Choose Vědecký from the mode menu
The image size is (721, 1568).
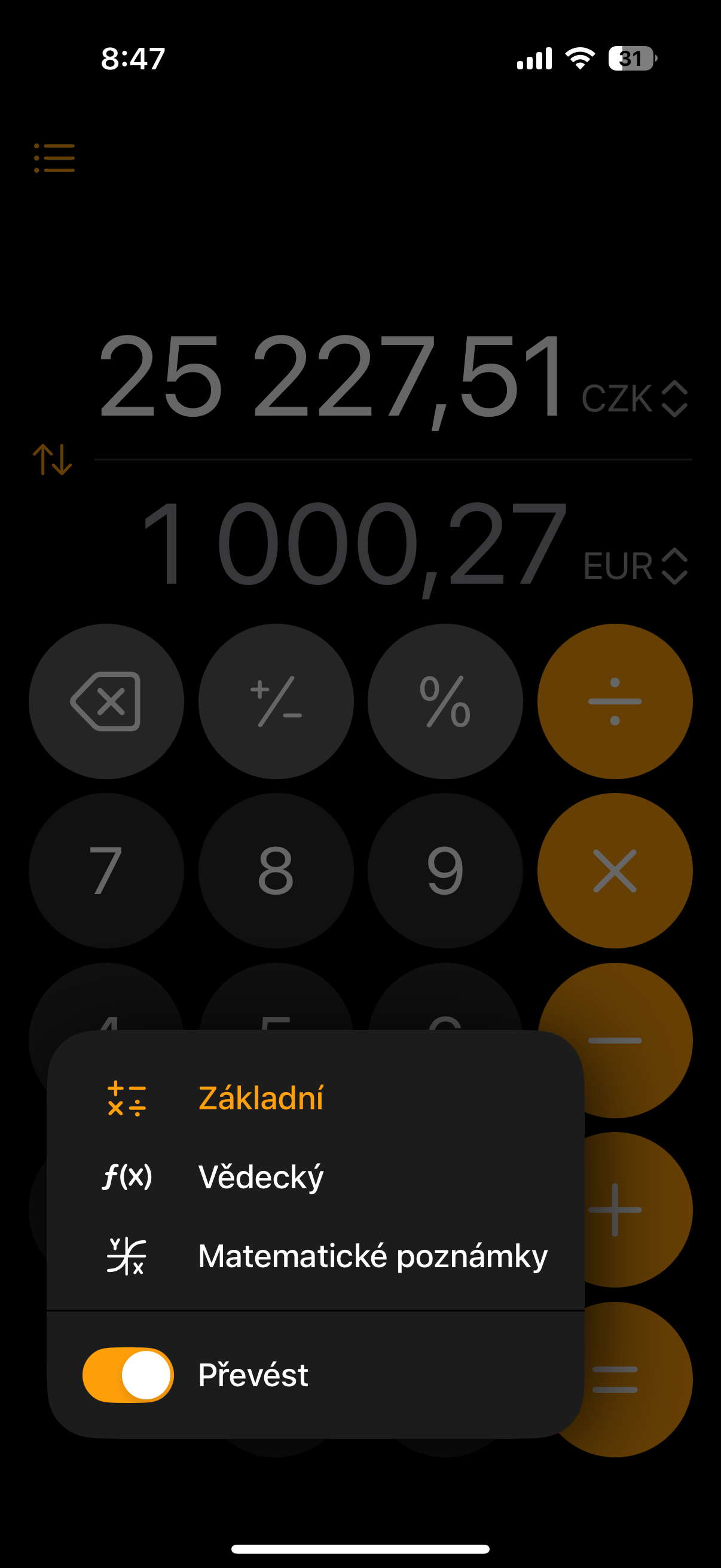[262, 1176]
